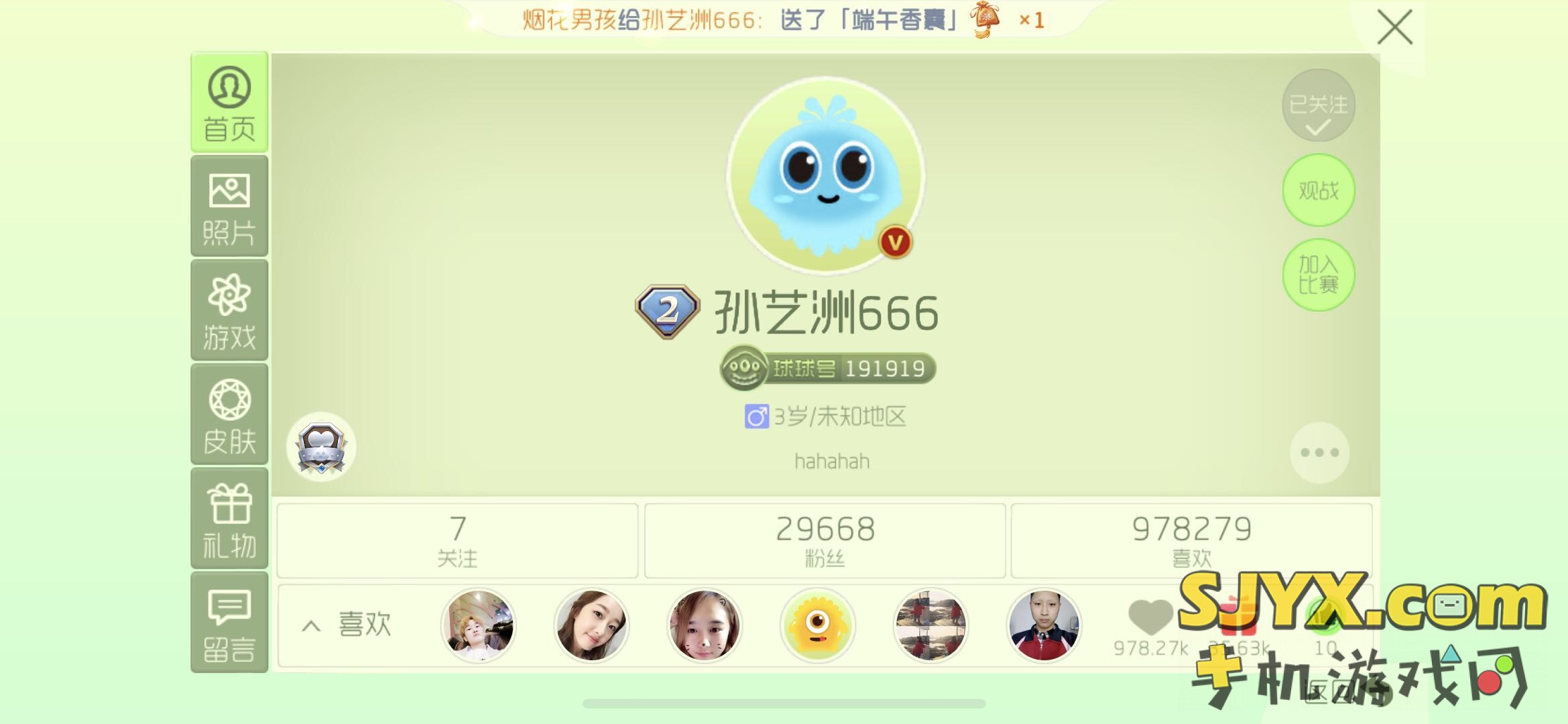The image size is (1568, 724).
Task: Switch to the 游戏 tab
Action: pyautogui.click(x=229, y=310)
